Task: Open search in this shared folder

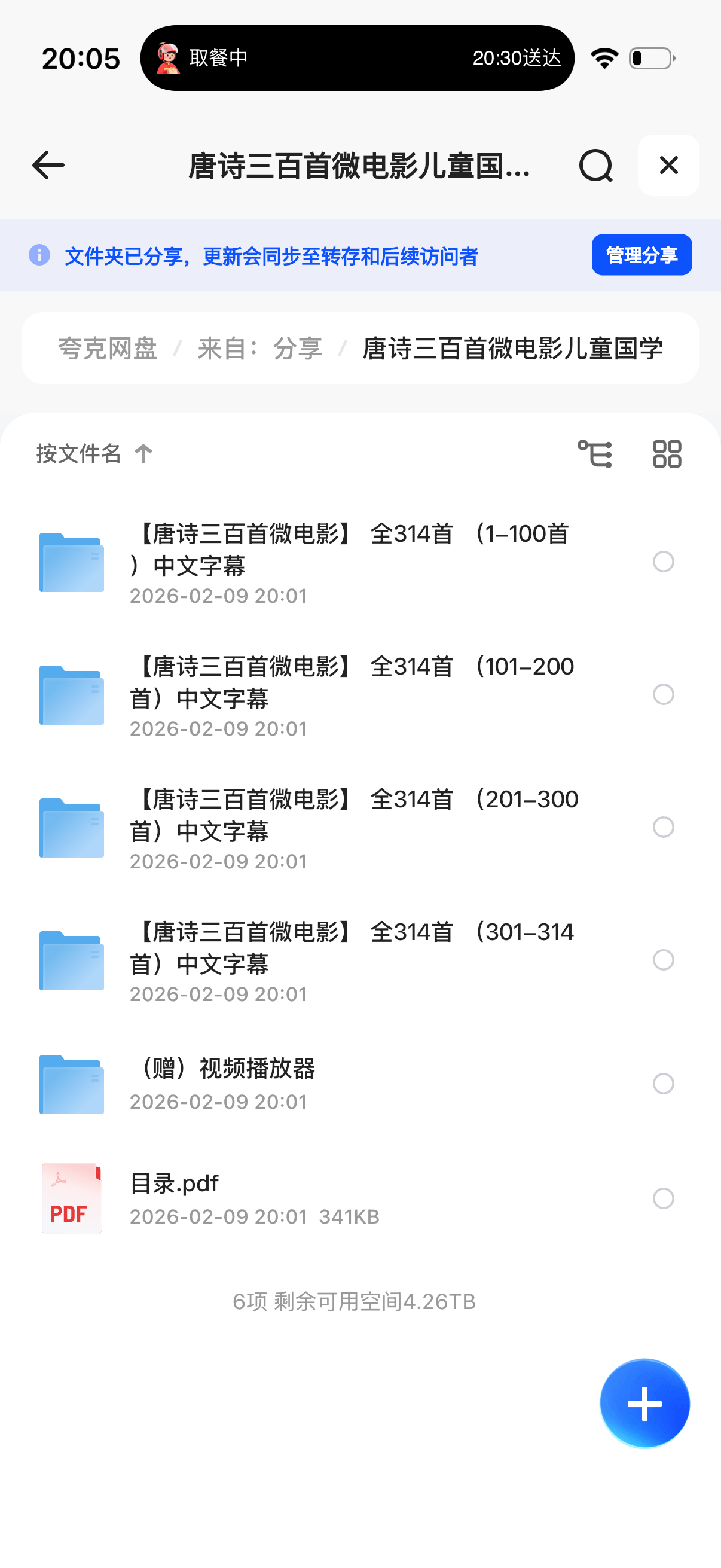Action: point(595,166)
